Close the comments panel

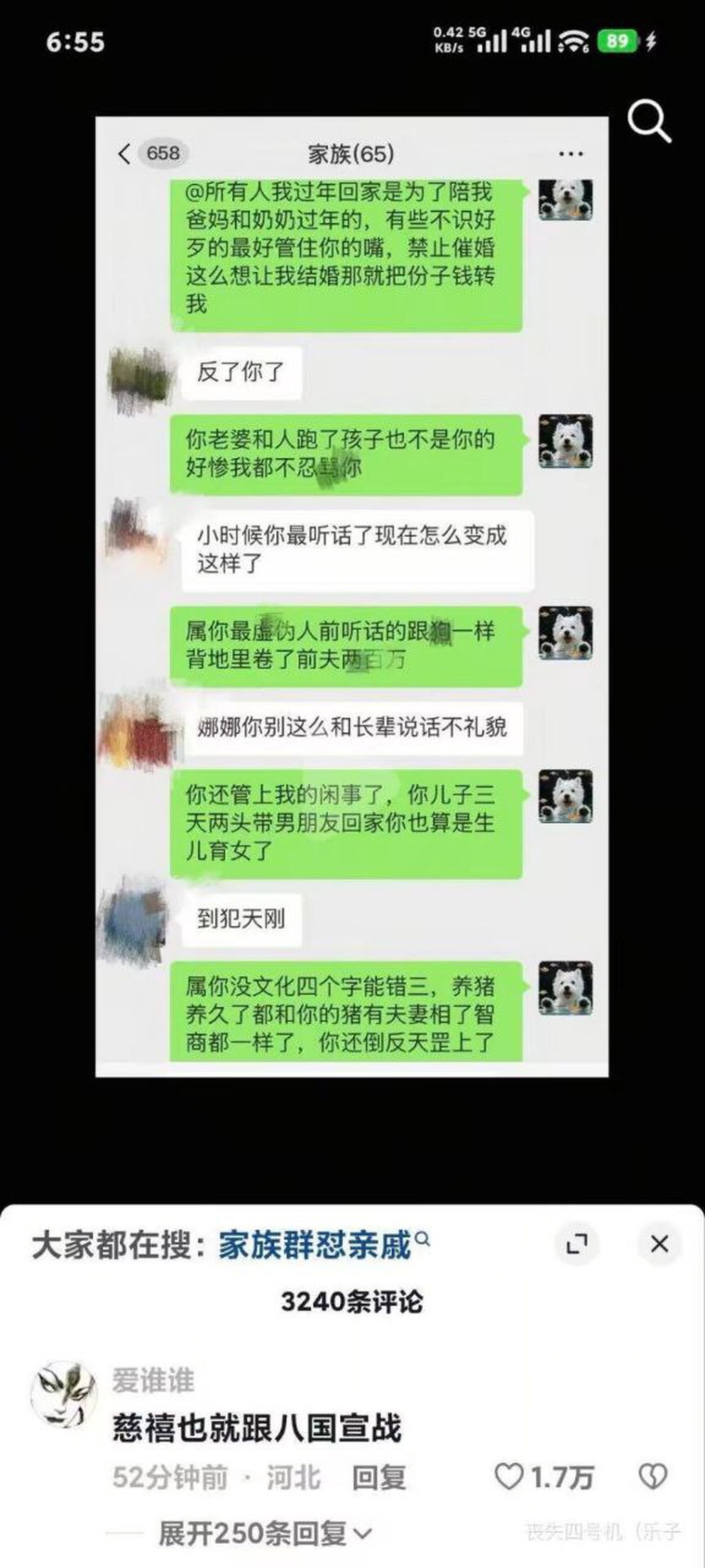point(659,1244)
